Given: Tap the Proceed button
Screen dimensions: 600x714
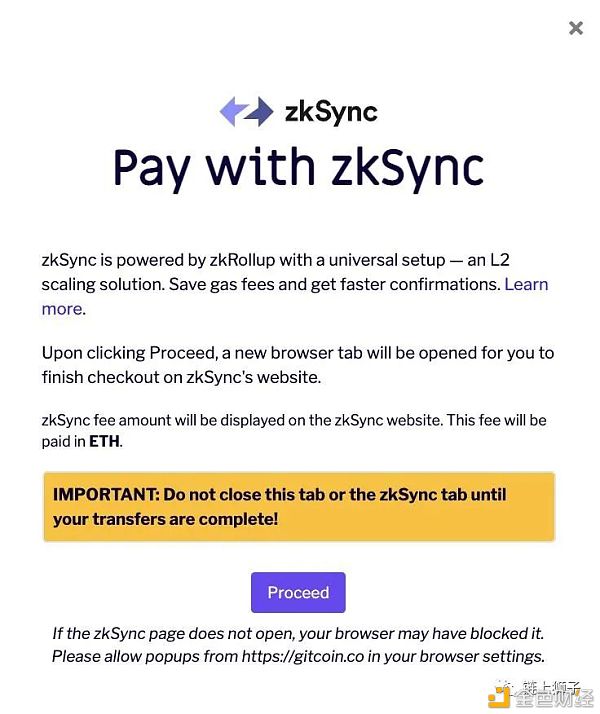Looking at the screenshot, I should pyautogui.click(x=298, y=592).
